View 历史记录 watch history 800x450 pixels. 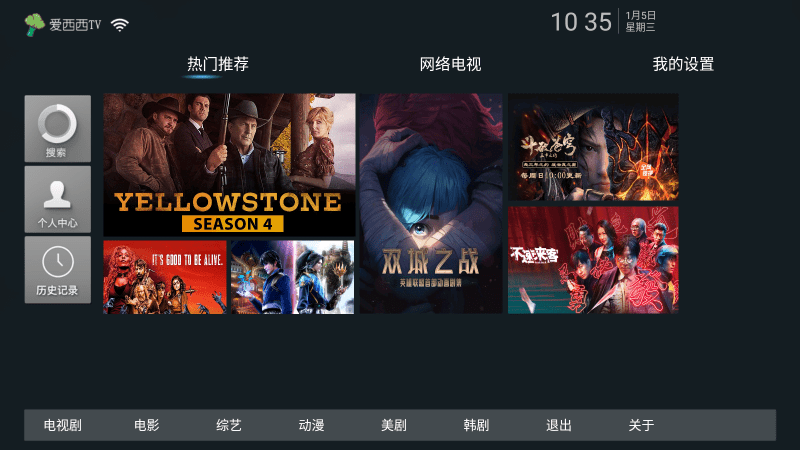coord(57,270)
